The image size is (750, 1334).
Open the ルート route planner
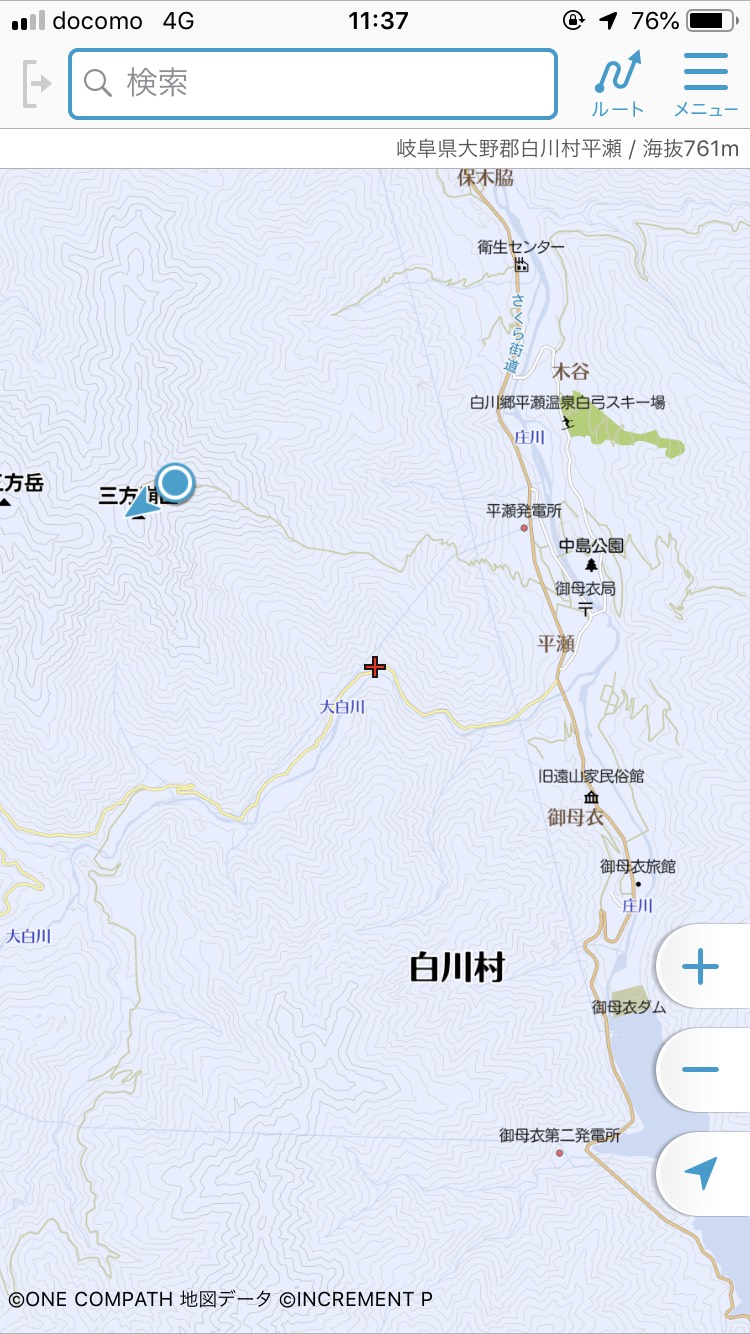(x=618, y=85)
